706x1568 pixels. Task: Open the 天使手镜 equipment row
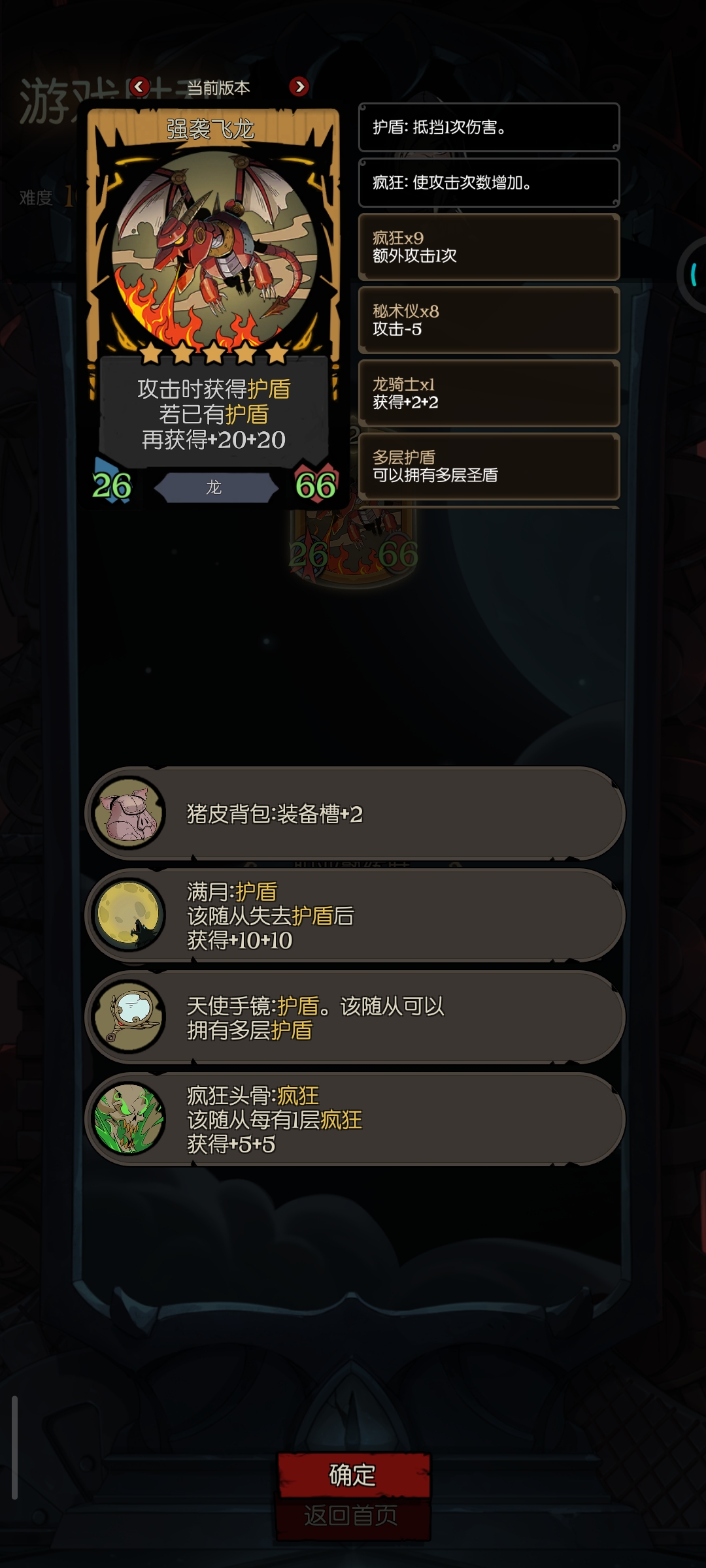pyautogui.click(x=355, y=1017)
